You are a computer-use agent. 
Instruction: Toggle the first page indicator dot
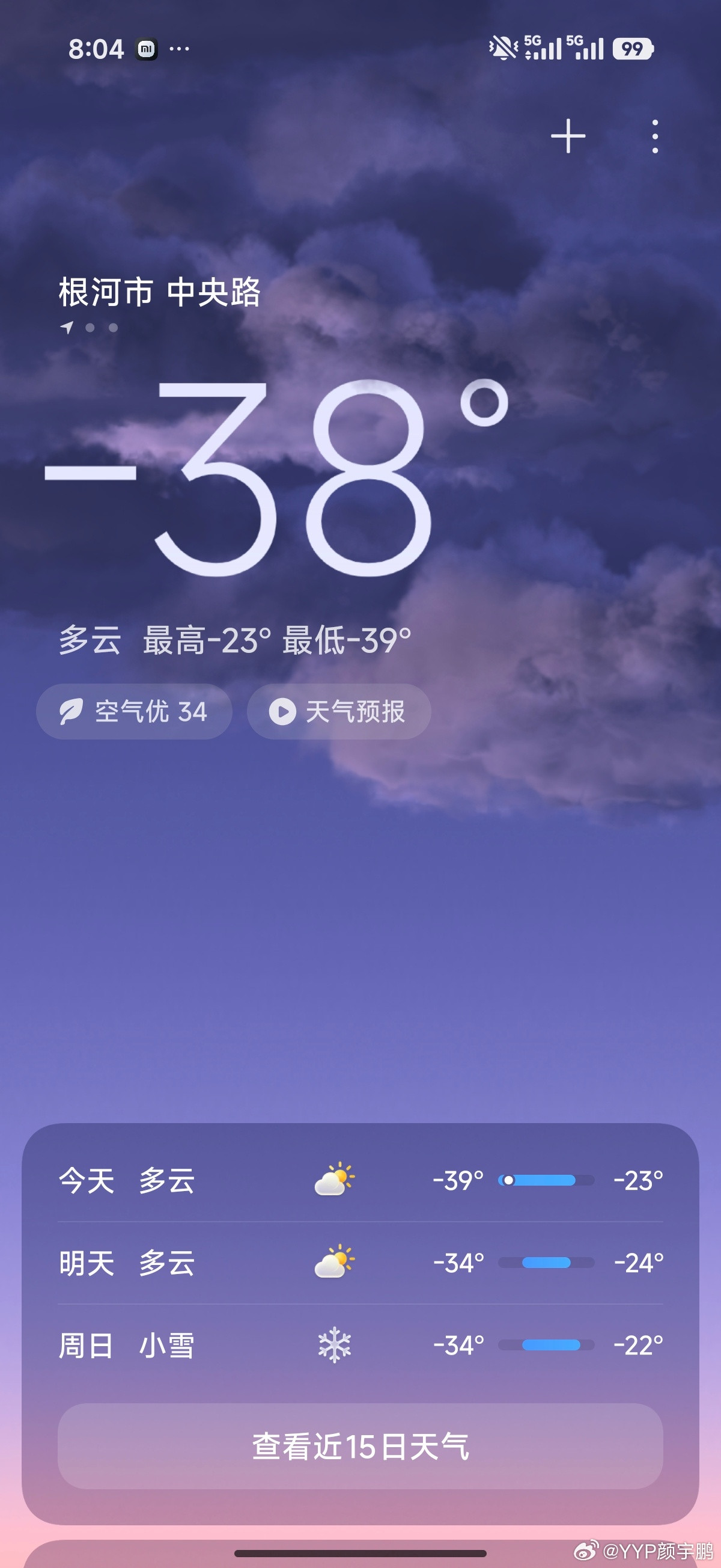(90, 328)
